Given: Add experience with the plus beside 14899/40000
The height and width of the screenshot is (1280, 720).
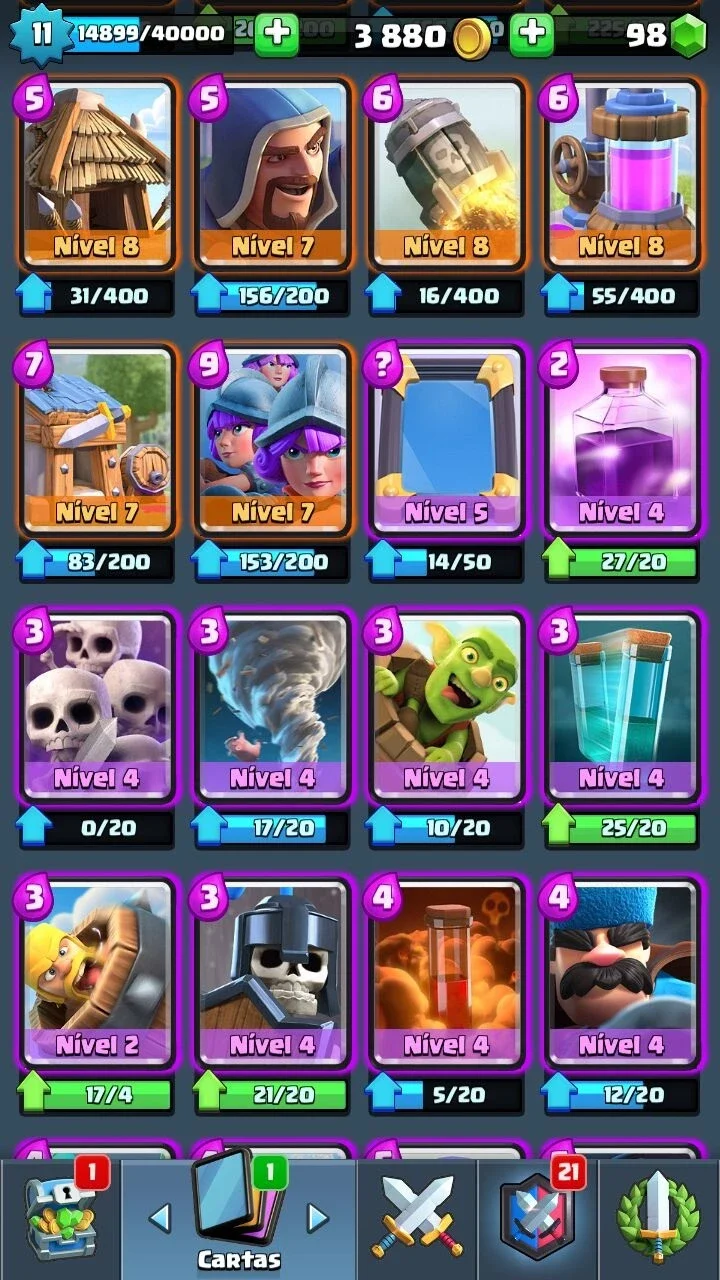Looking at the screenshot, I should (276, 35).
